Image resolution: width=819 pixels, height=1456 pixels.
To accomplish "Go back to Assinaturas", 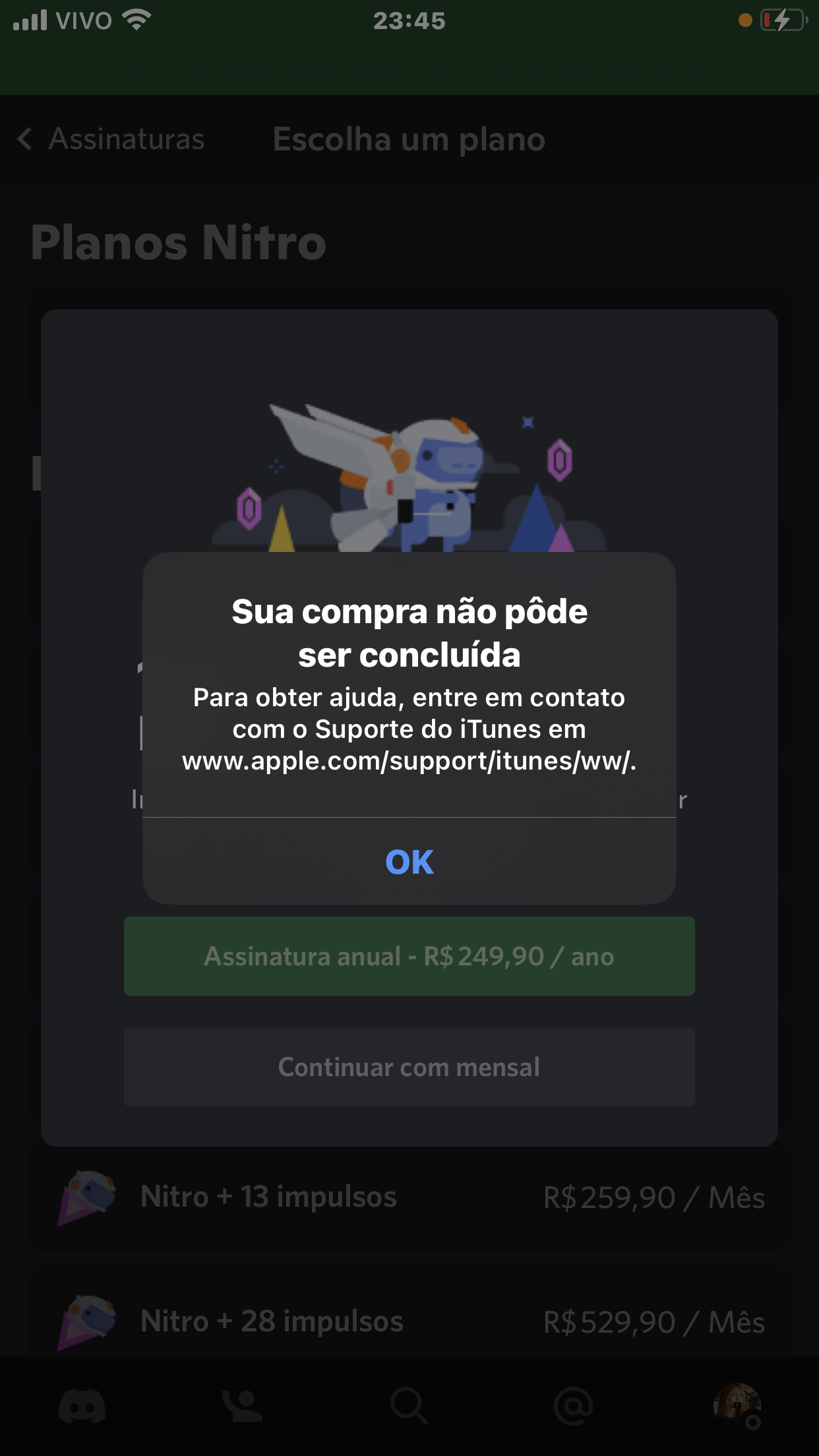I will click(x=112, y=139).
